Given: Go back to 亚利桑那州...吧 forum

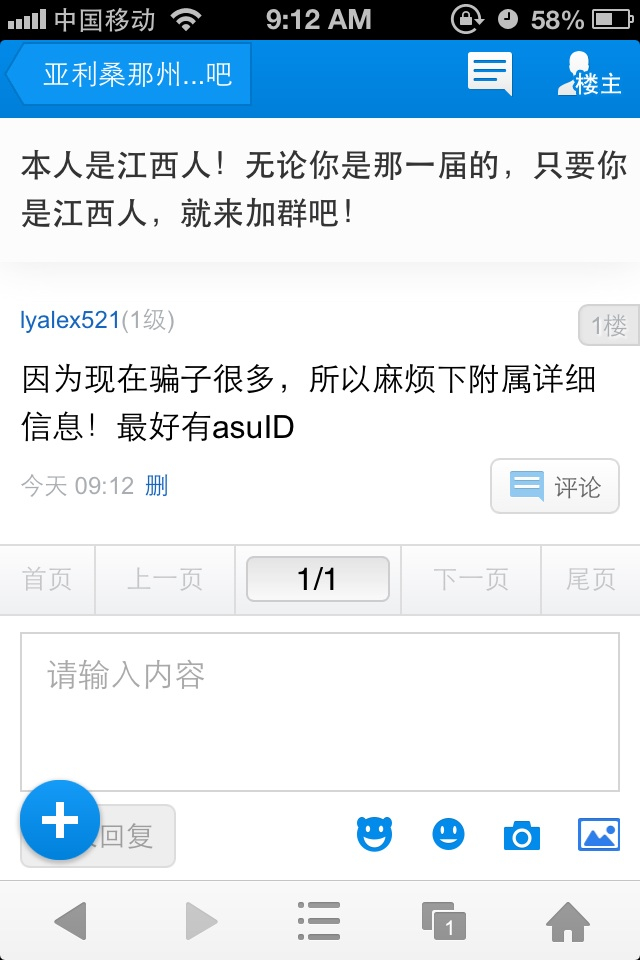Looking at the screenshot, I should click(x=130, y=74).
